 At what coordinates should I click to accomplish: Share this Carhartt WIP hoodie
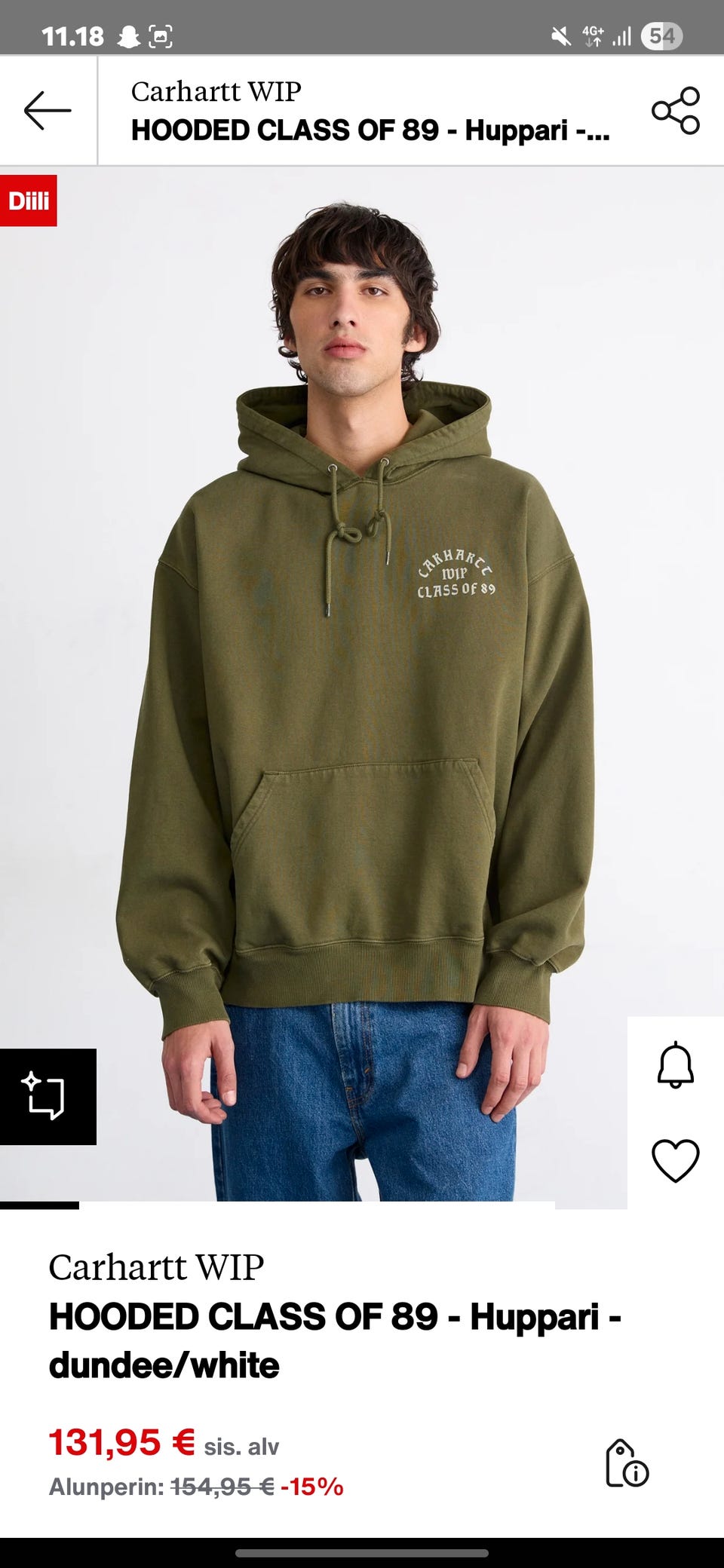676,111
